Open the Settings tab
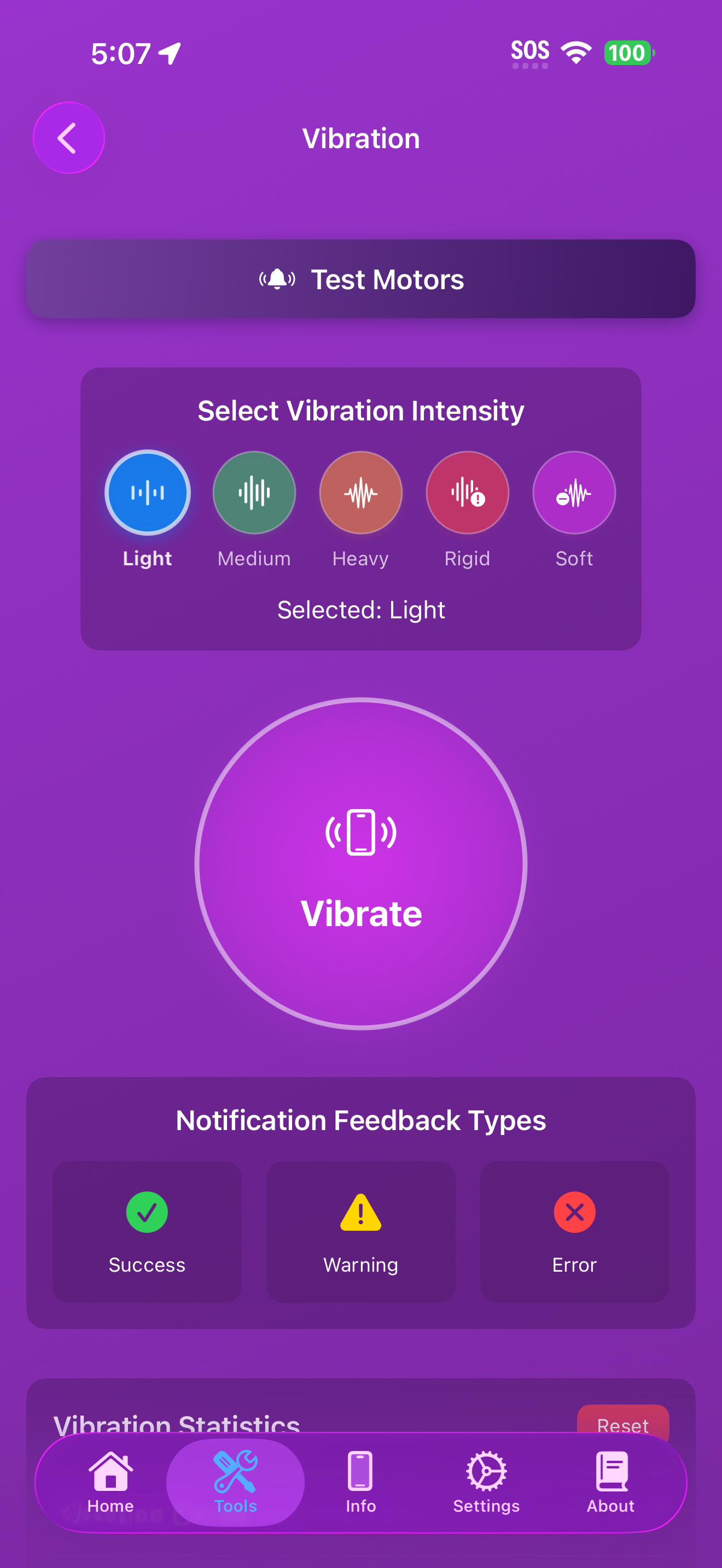Image resolution: width=722 pixels, height=1568 pixels. tap(486, 1482)
